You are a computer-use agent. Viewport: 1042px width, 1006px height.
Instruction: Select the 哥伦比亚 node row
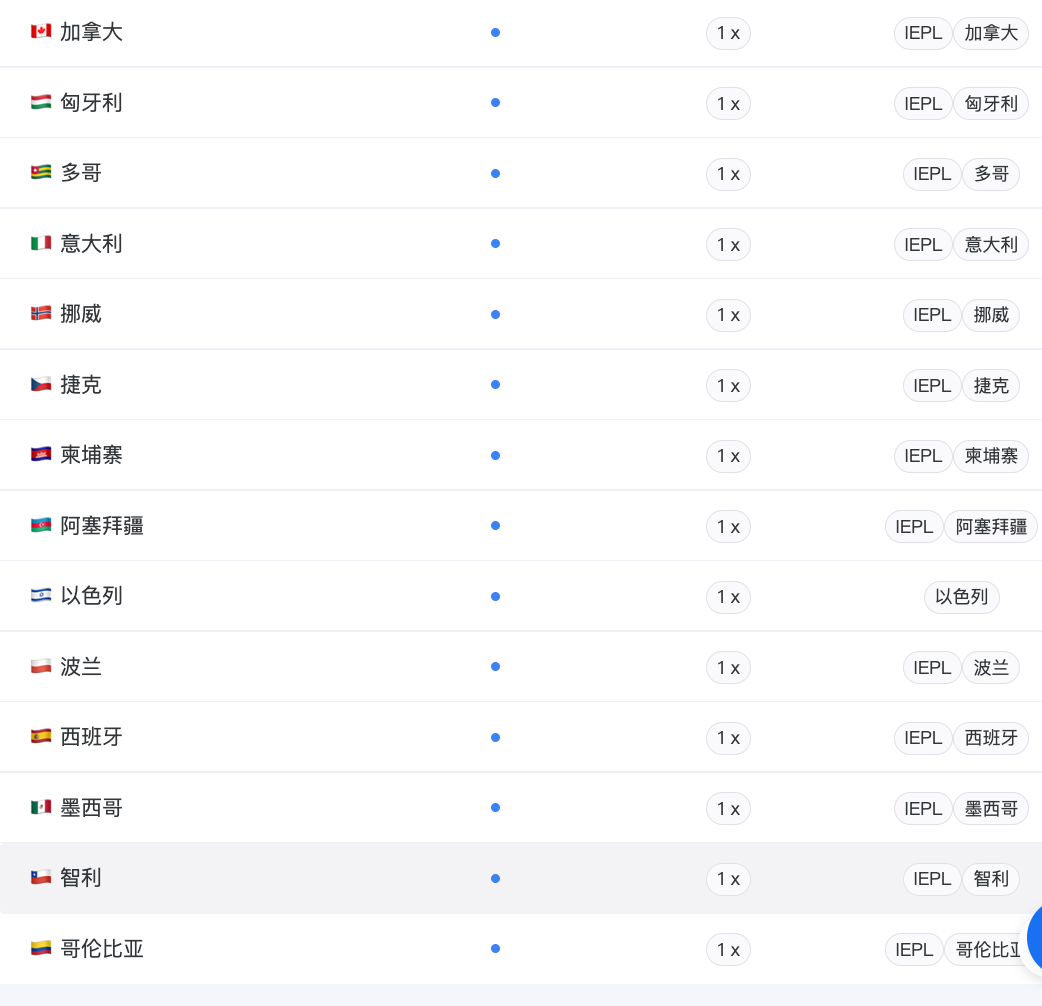521,948
